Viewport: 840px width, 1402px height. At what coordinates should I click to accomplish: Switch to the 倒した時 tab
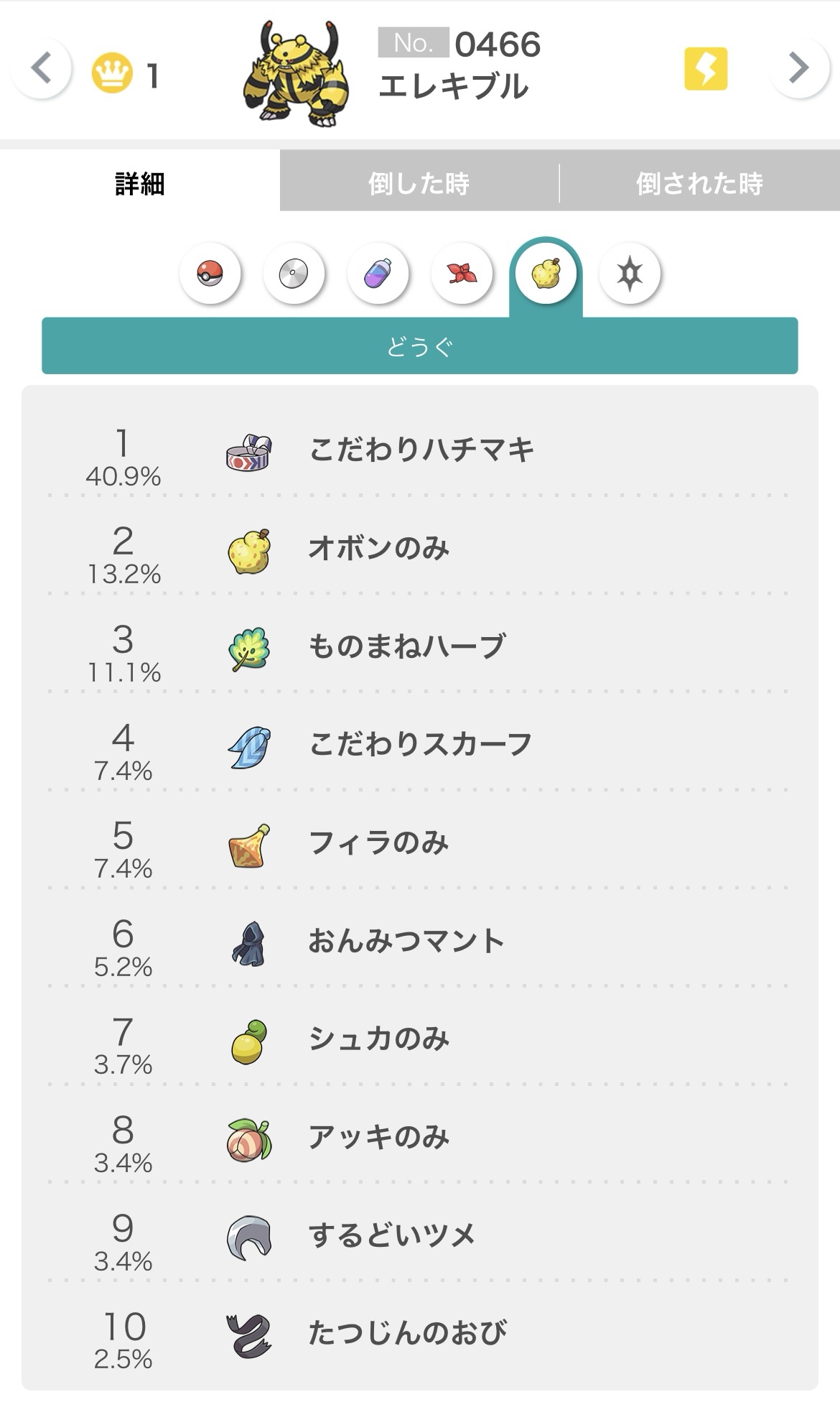[419, 183]
